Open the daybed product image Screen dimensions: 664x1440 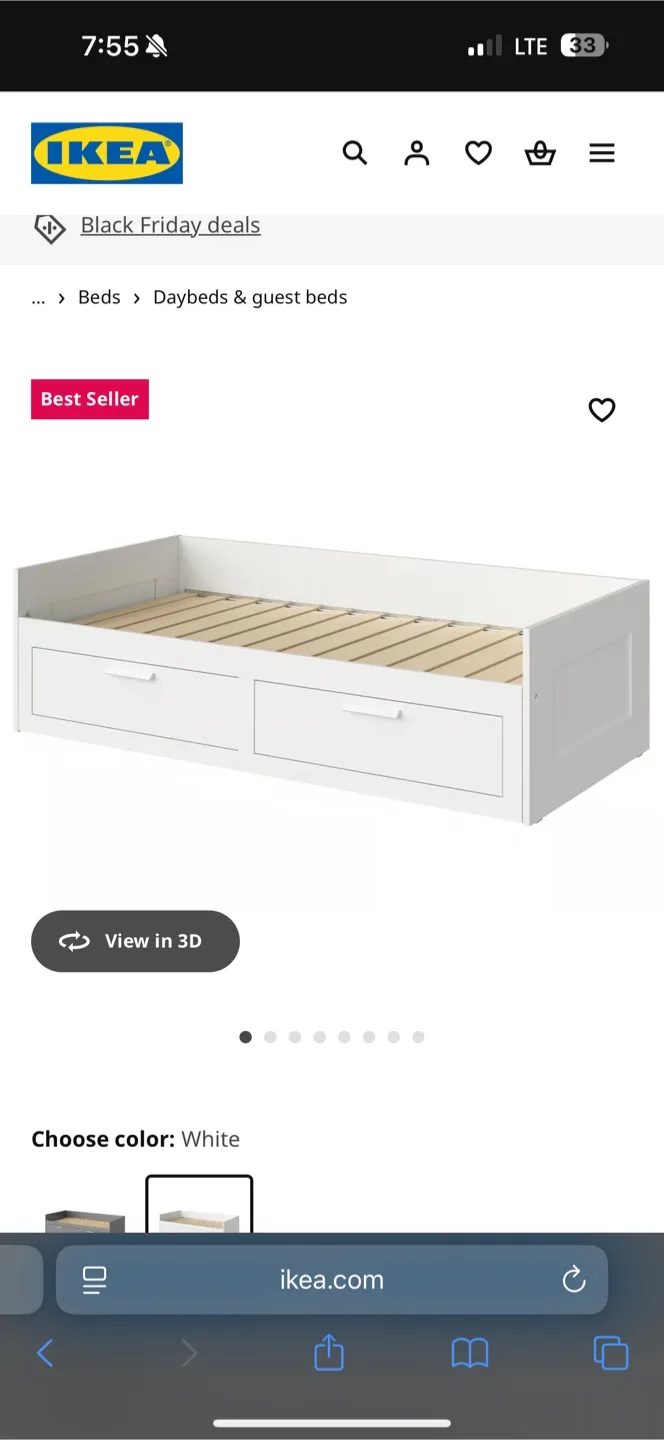click(x=332, y=680)
